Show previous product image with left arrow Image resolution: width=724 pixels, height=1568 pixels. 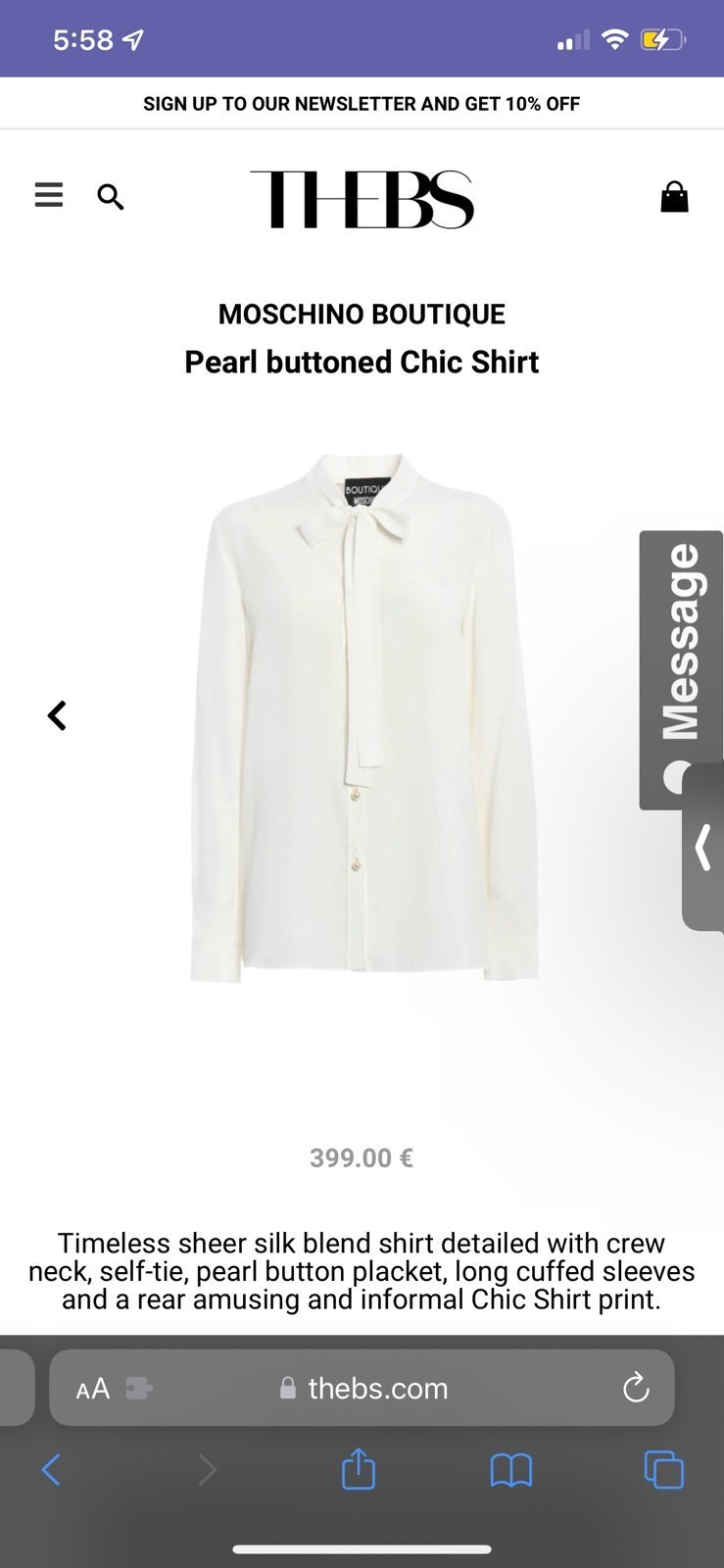click(57, 715)
